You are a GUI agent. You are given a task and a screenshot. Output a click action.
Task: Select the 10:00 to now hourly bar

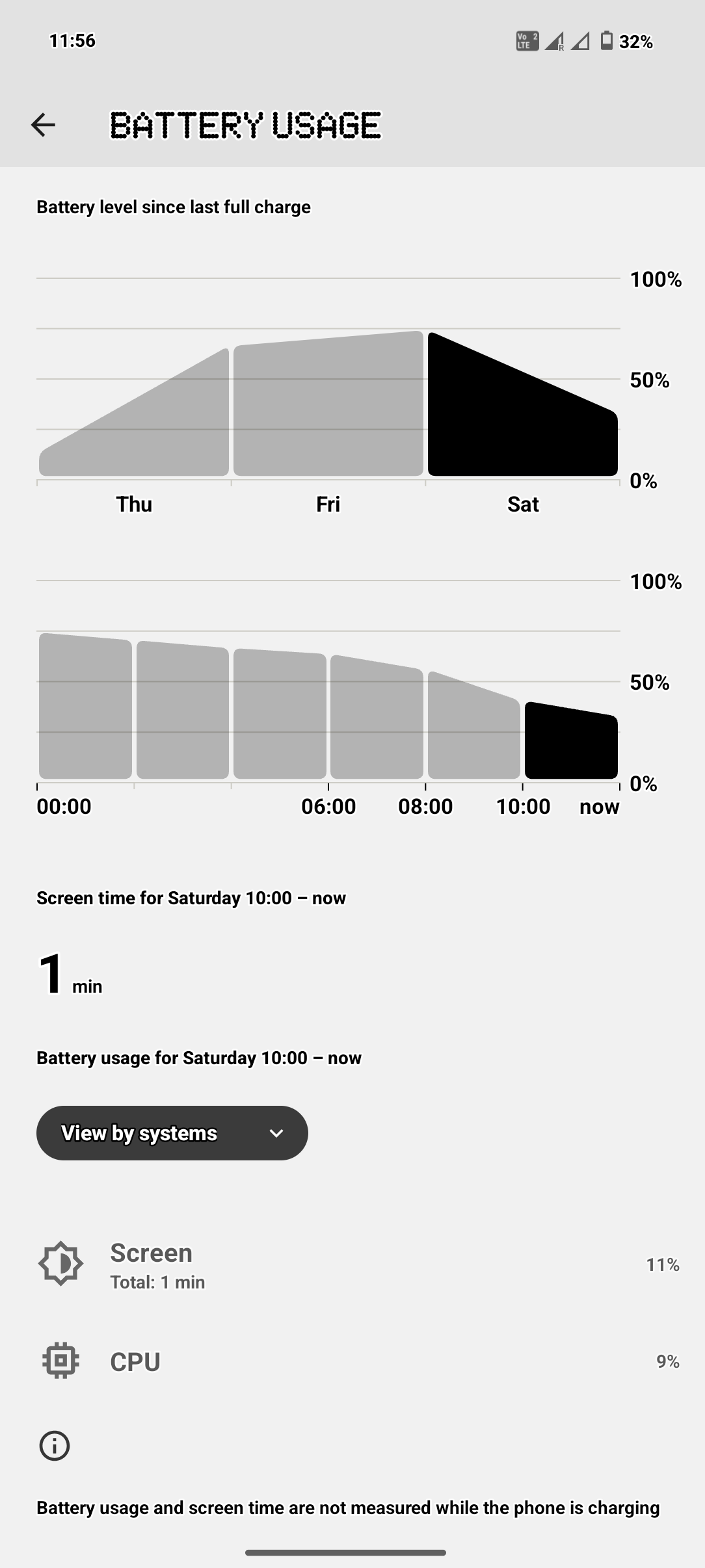click(x=571, y=741)
